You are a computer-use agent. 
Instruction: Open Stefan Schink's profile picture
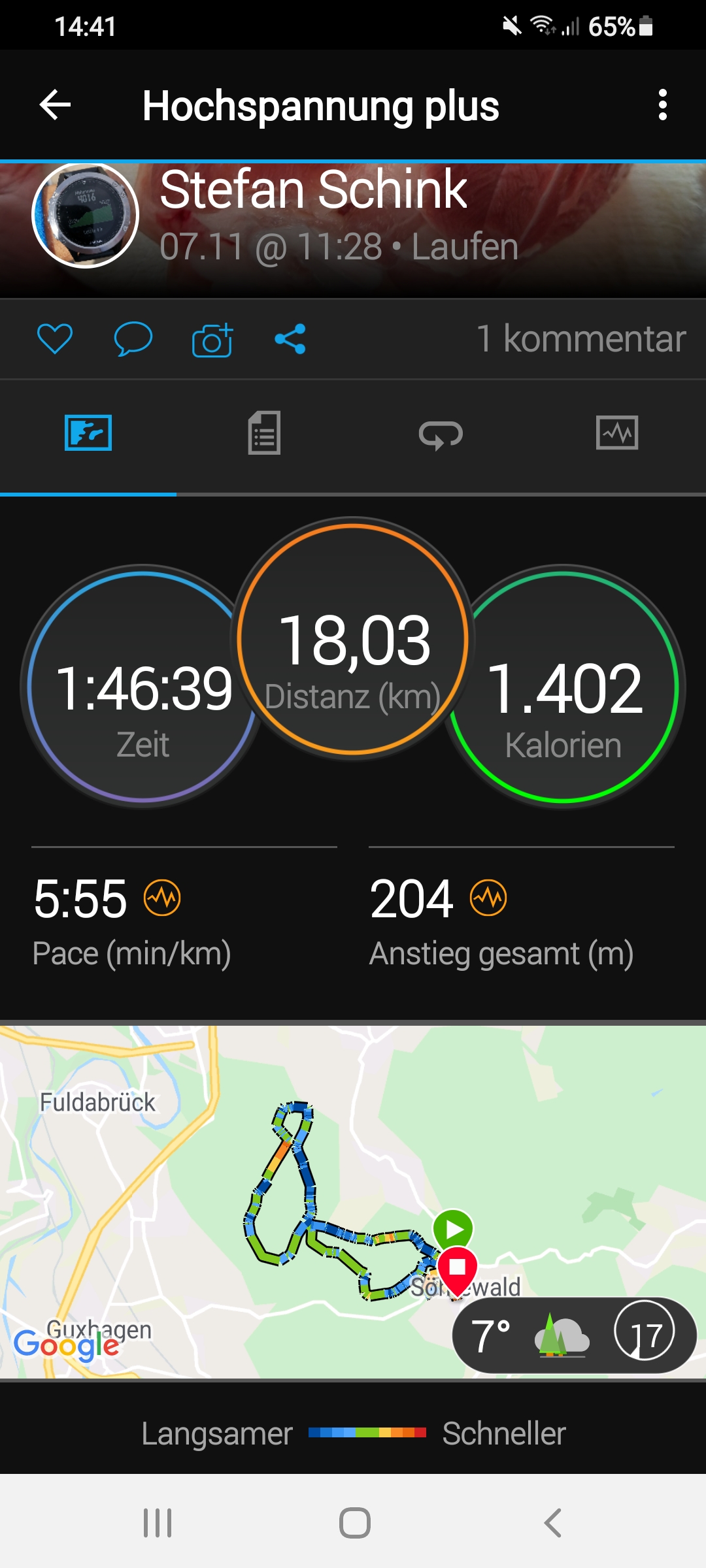pyautogui.click(x=85, y=215)
